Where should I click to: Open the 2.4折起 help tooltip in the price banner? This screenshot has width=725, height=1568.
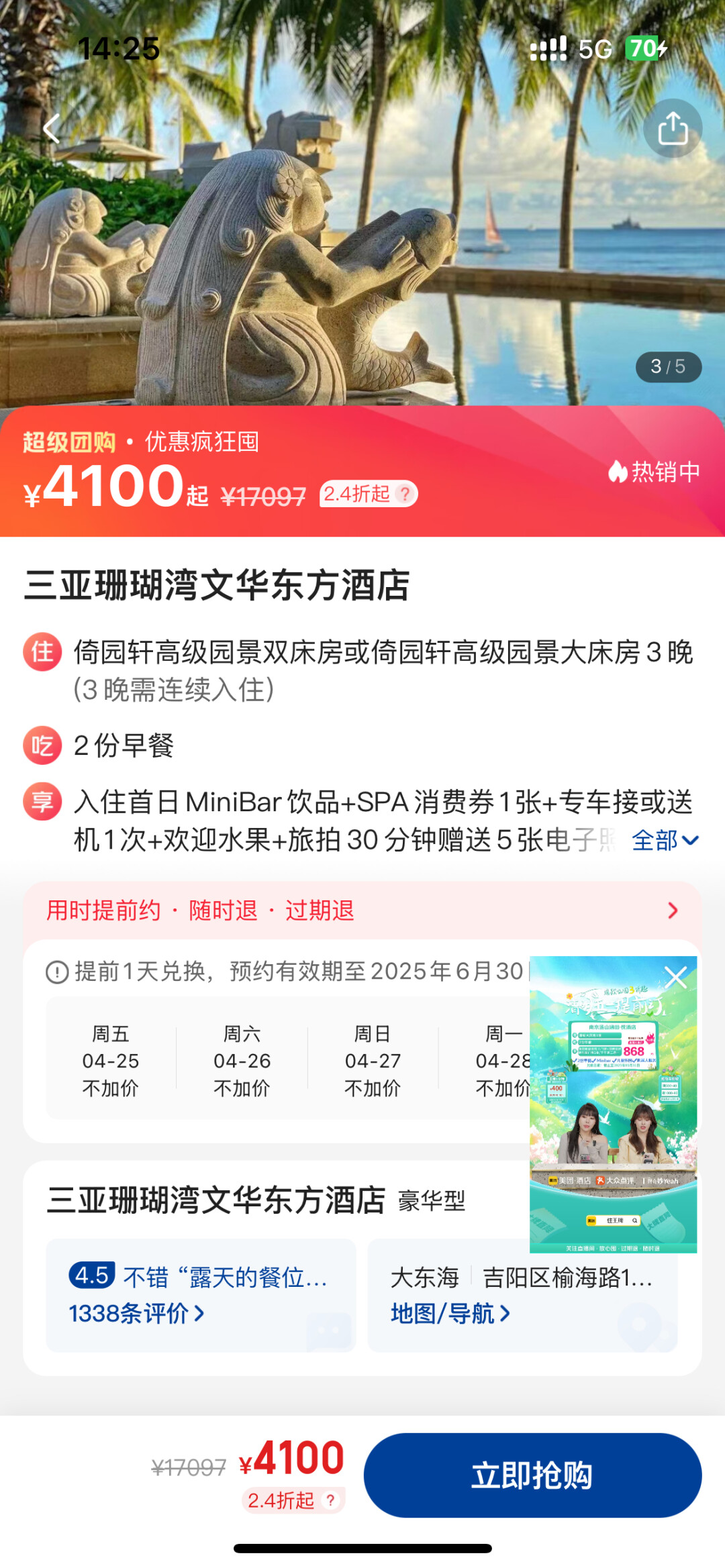[405, 494]
